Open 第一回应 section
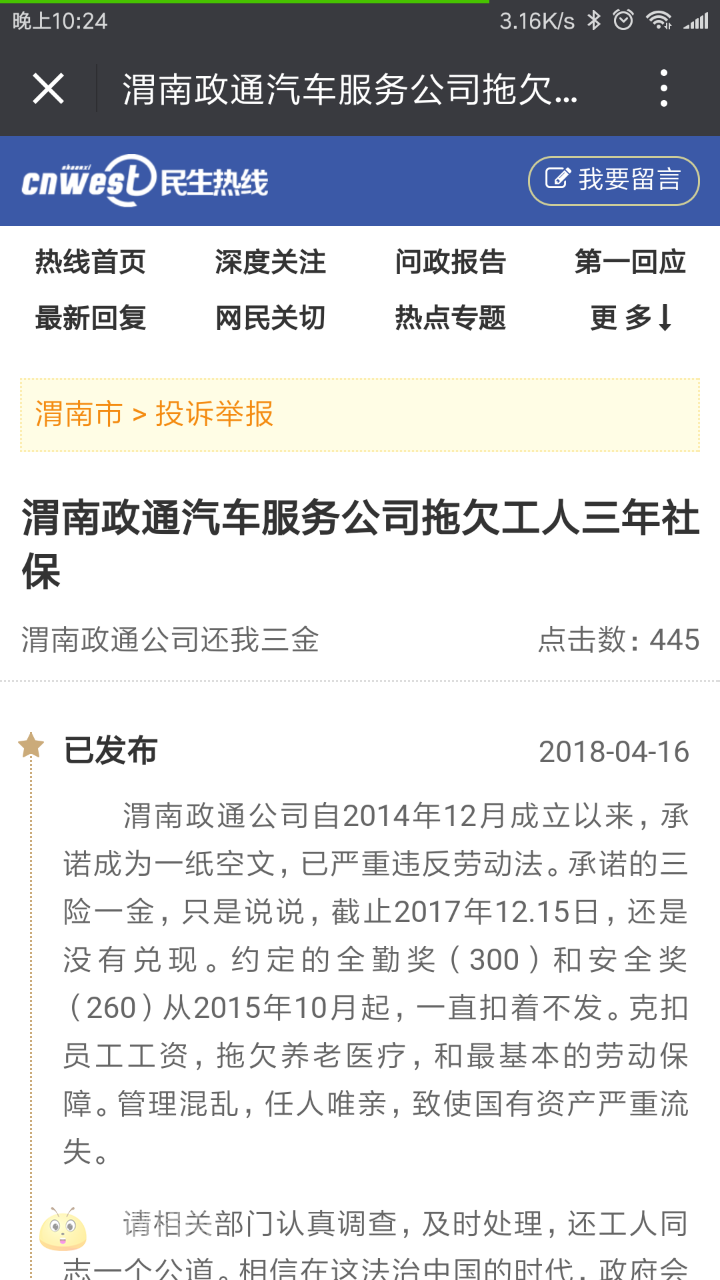 (x=630, y=262)
